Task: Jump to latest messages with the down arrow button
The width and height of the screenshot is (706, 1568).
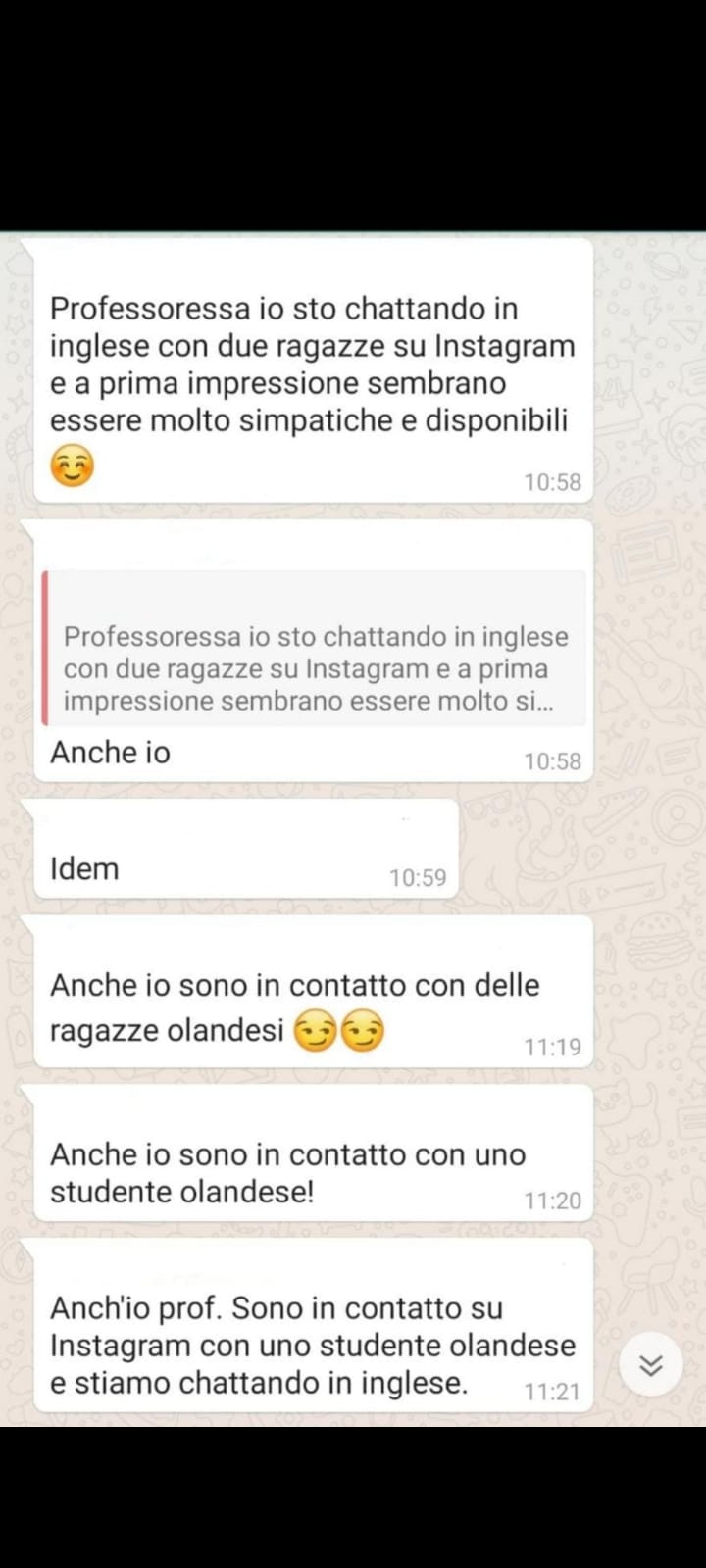Action: tap(651, 1364)
